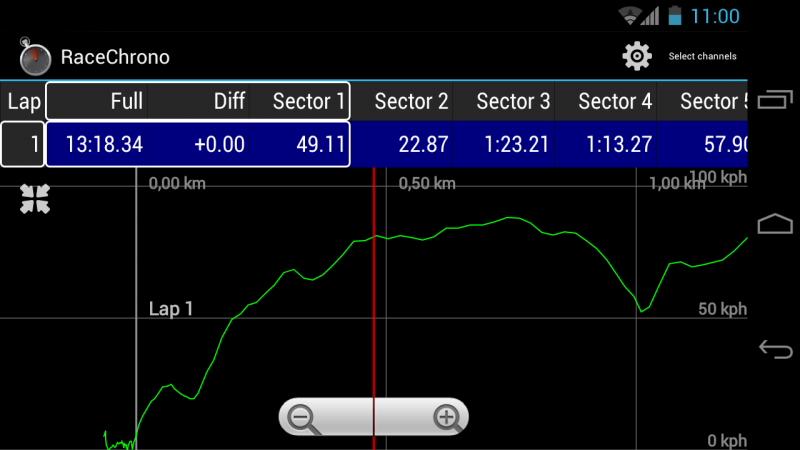Select lap 1 row
Viewport: 800px width, 450px height.
[22, 144]
